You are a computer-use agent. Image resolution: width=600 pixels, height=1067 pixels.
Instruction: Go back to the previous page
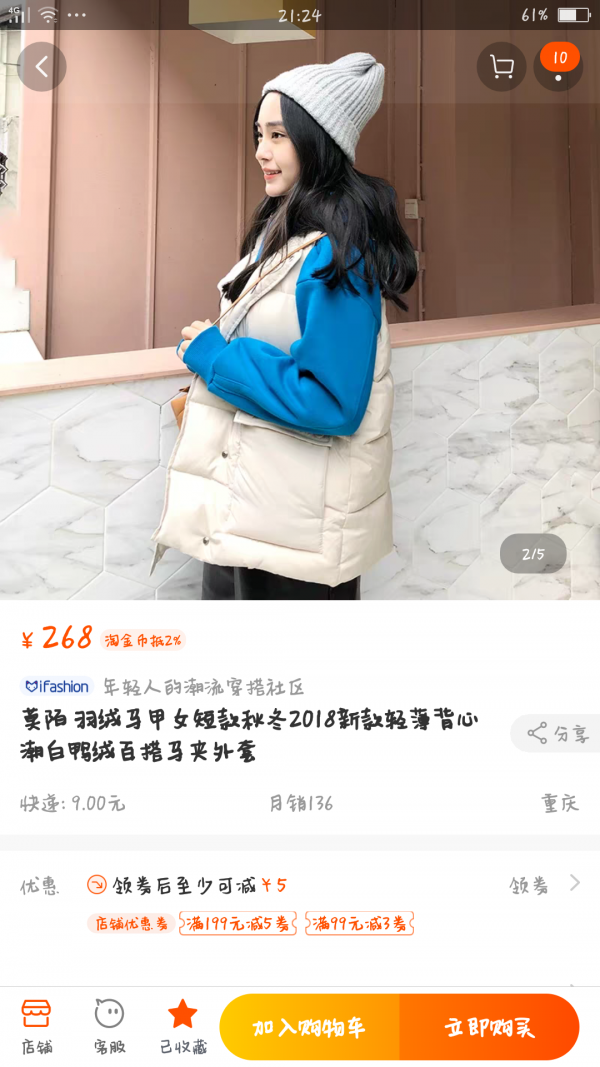[41, 67]
